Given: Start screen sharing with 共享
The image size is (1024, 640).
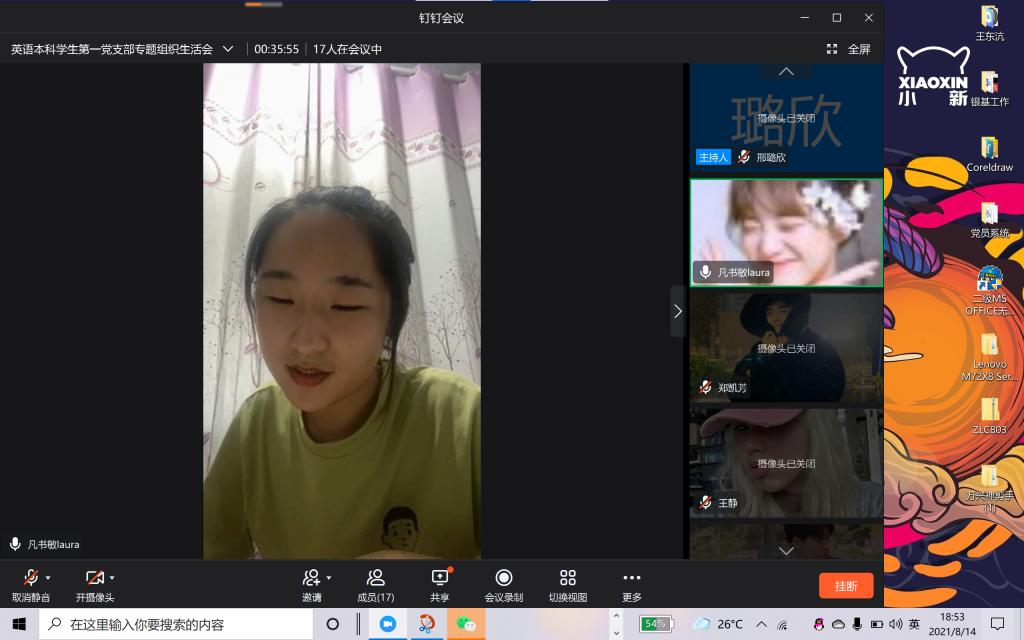Looking at the screenshot, I should [x=439, y=584].
